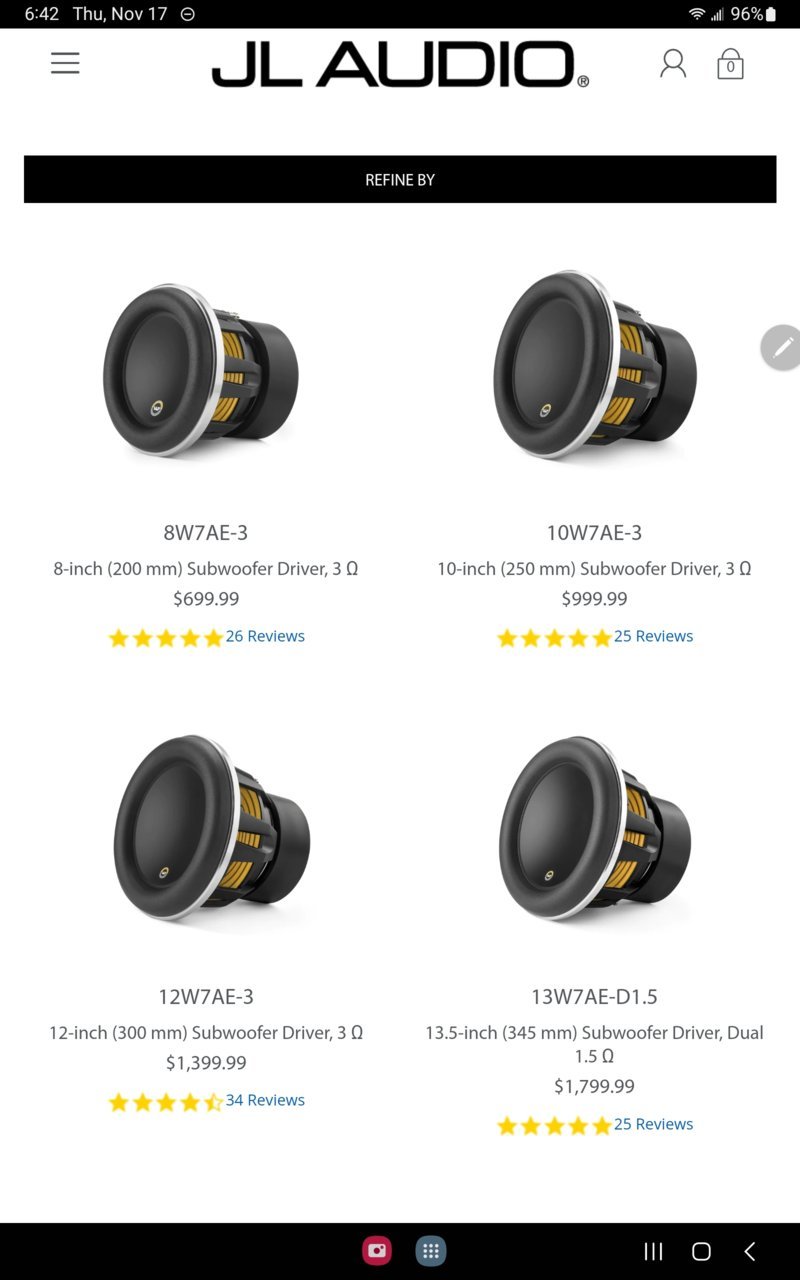Open the 12W7AE-3 subwoofer product image

pyautogui.click(x=209, y=828)
